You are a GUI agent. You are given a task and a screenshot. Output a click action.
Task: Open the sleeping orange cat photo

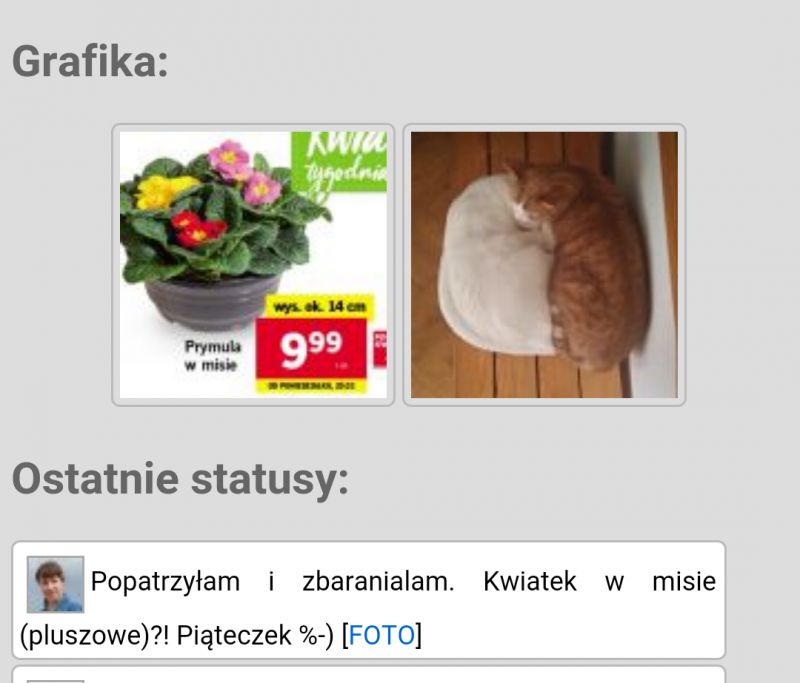coord(544,265)
